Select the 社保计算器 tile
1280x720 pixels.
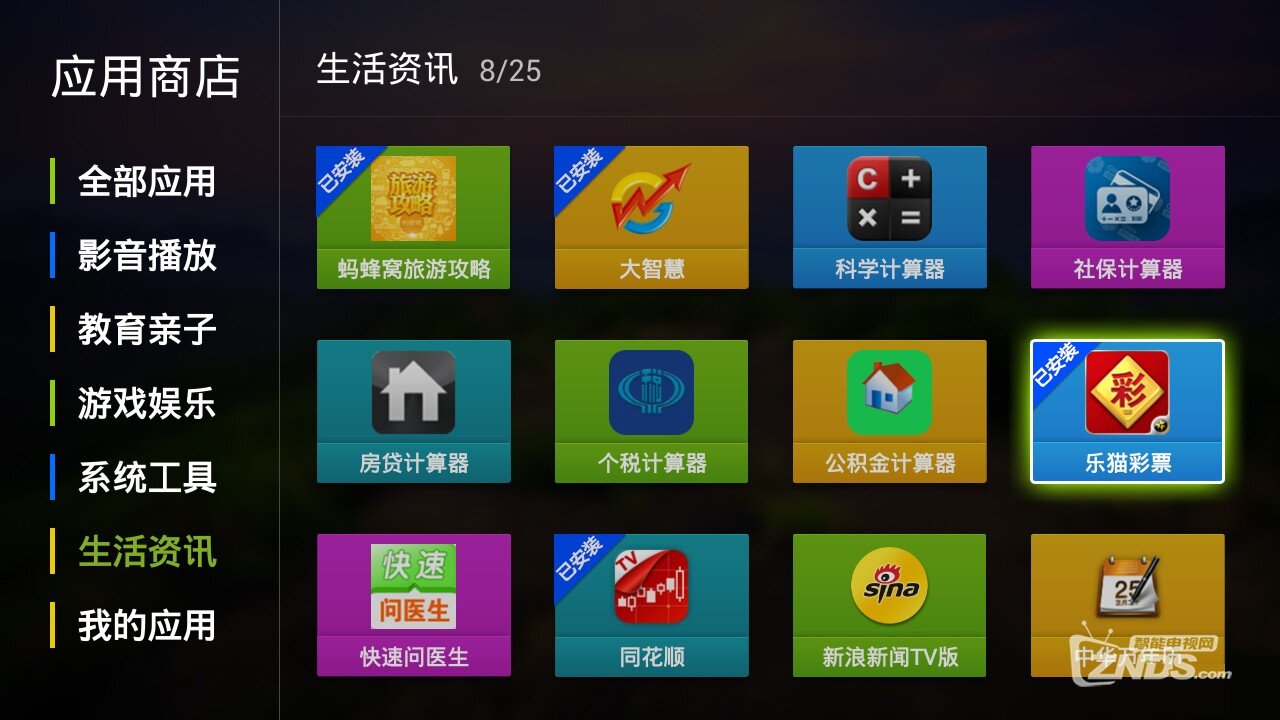[x=1127, y=217]
